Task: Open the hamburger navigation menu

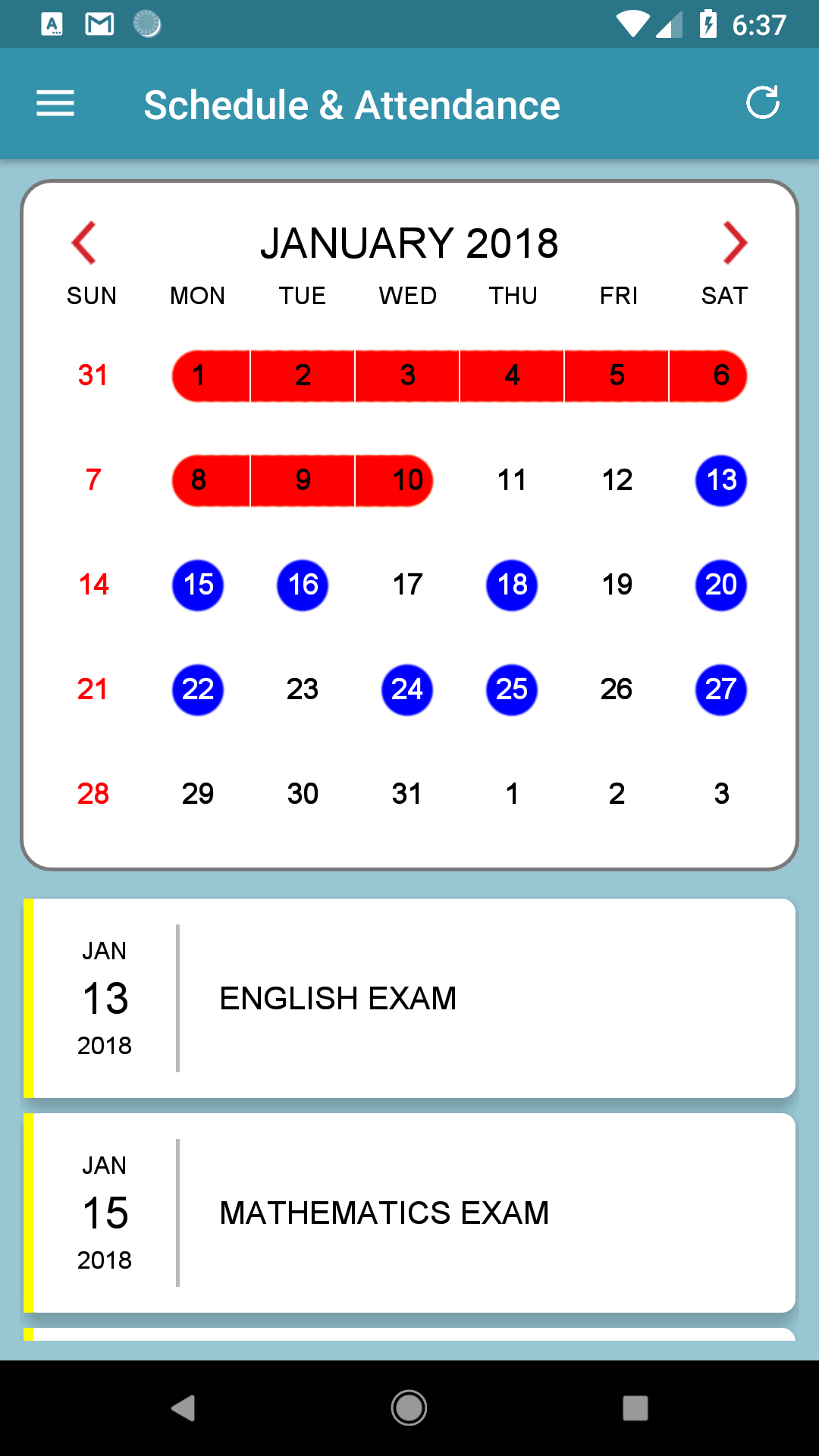Action: pos(55,104)
